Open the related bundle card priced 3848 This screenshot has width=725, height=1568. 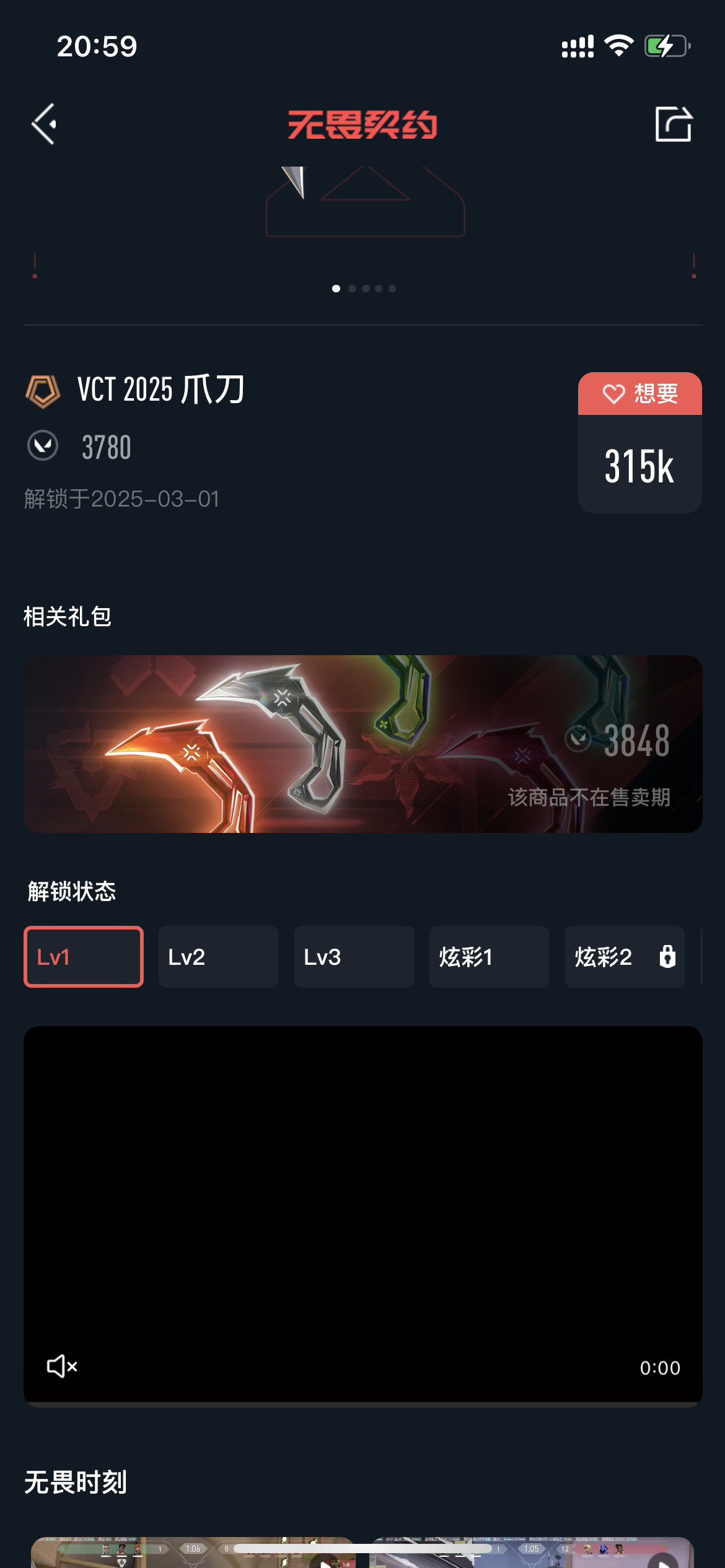click(x=363, y=744)
